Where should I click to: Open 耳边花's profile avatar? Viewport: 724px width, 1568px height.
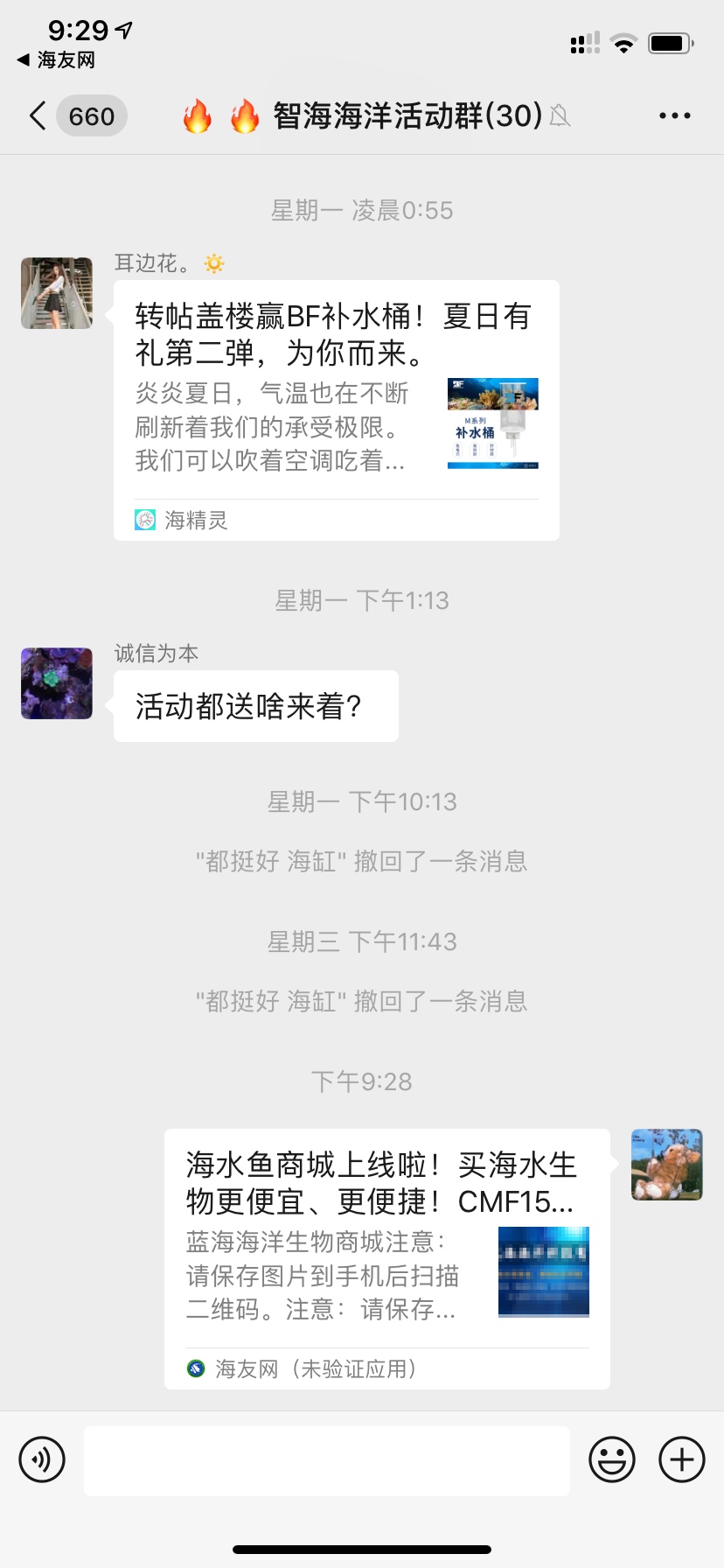click(57, 293)
